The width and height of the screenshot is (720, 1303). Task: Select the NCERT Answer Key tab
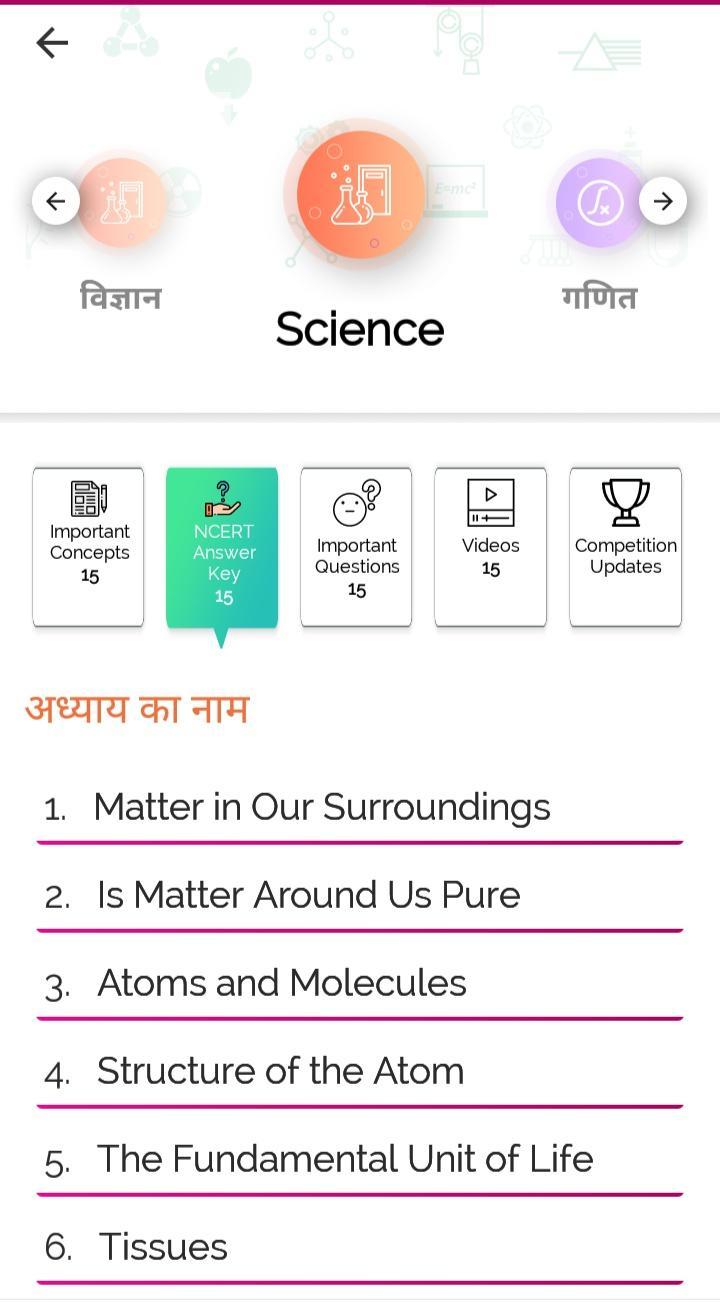point(222,549)
